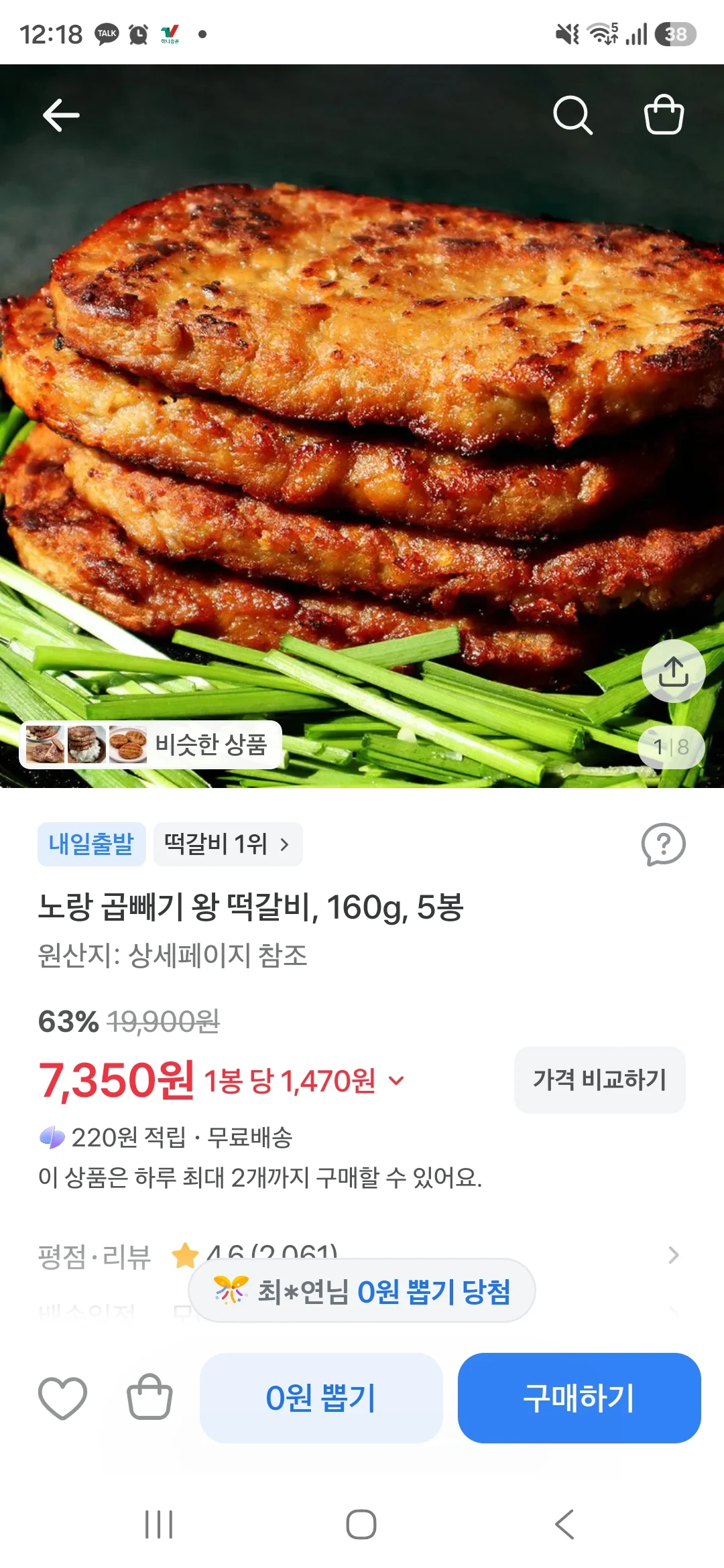Tap 구매하기 to buy now
This screenshot has width=724, height=1568.
click(x=579, y=1398)
